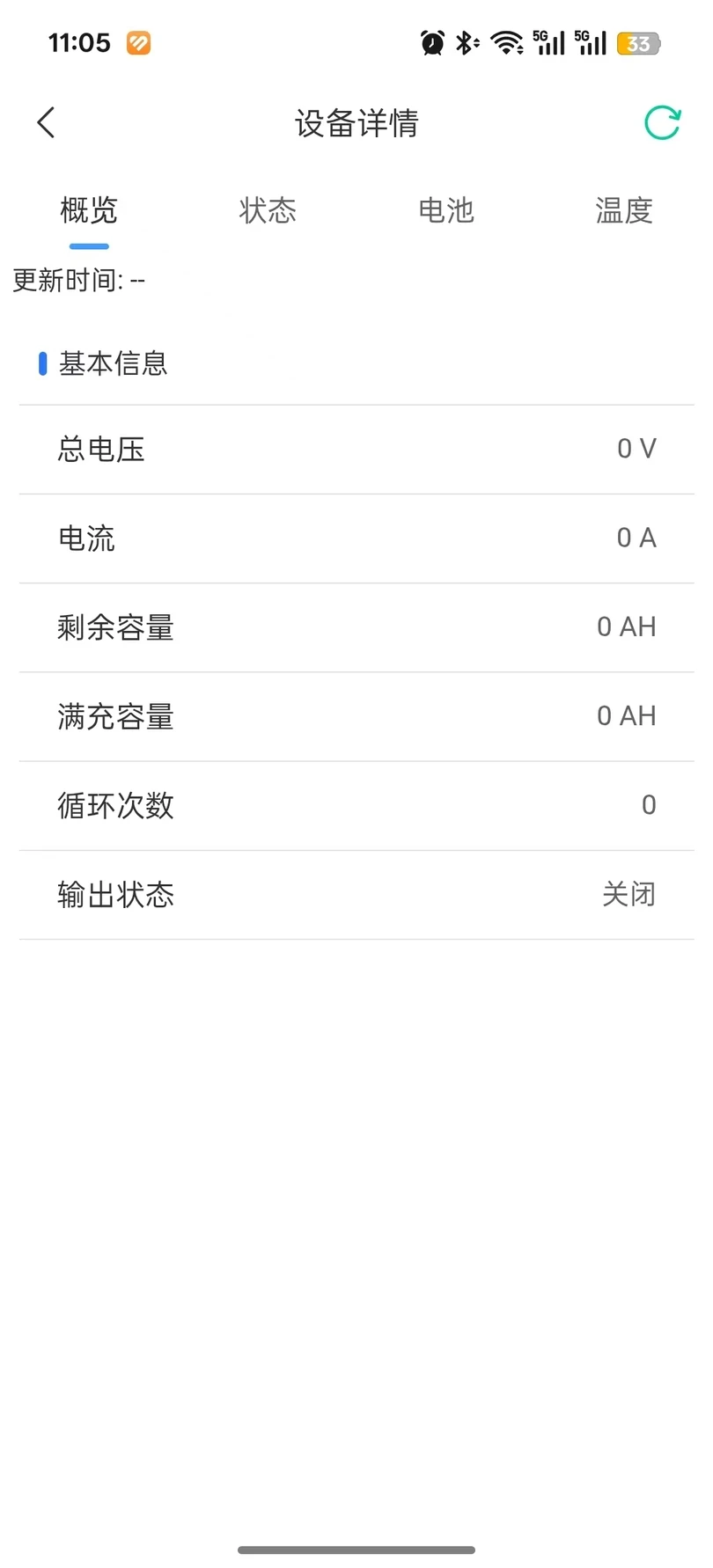
Task: Tap the back arrow to leave device details
Action: coord(45,123)
